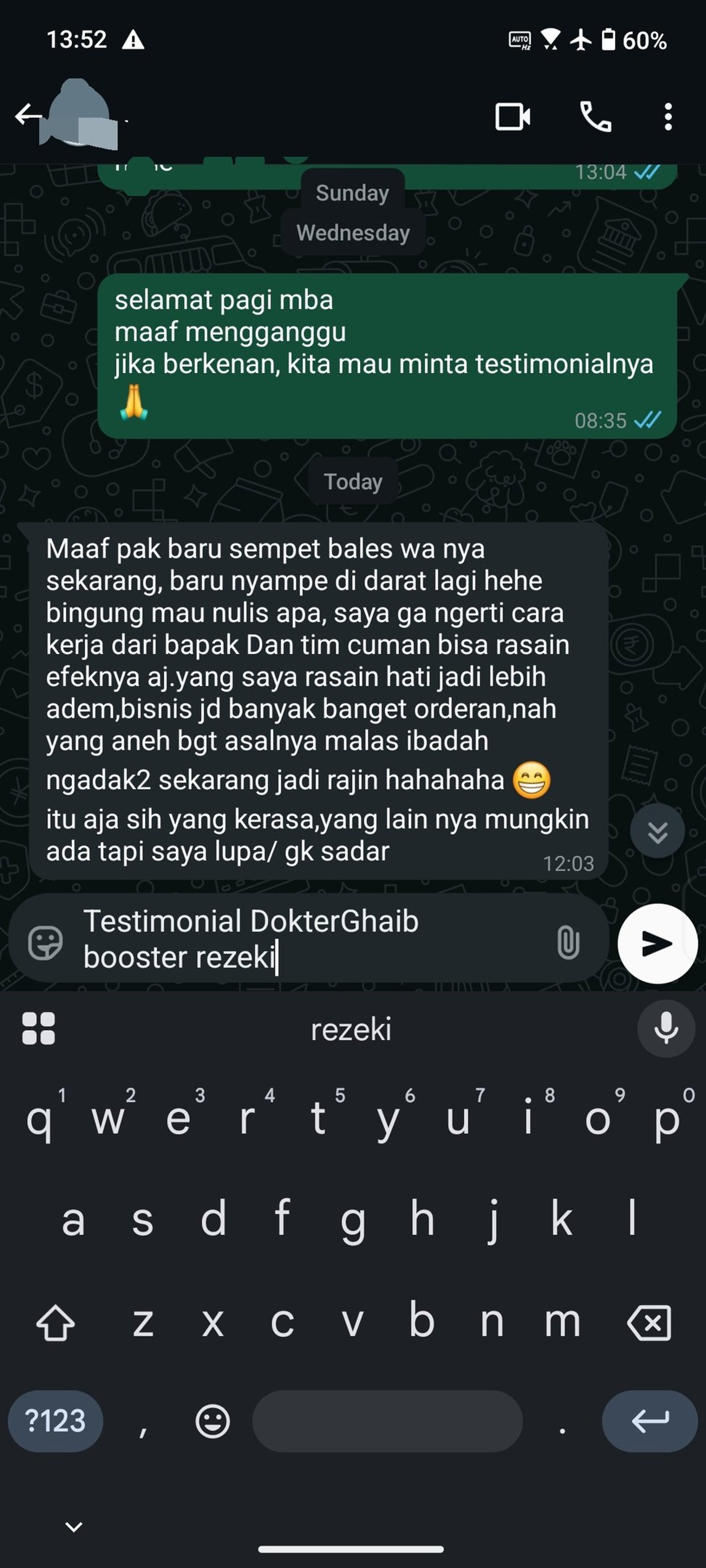Switch to the ?123 symbols keyboard
The image size is (706, 1568).
(55, 1421)
